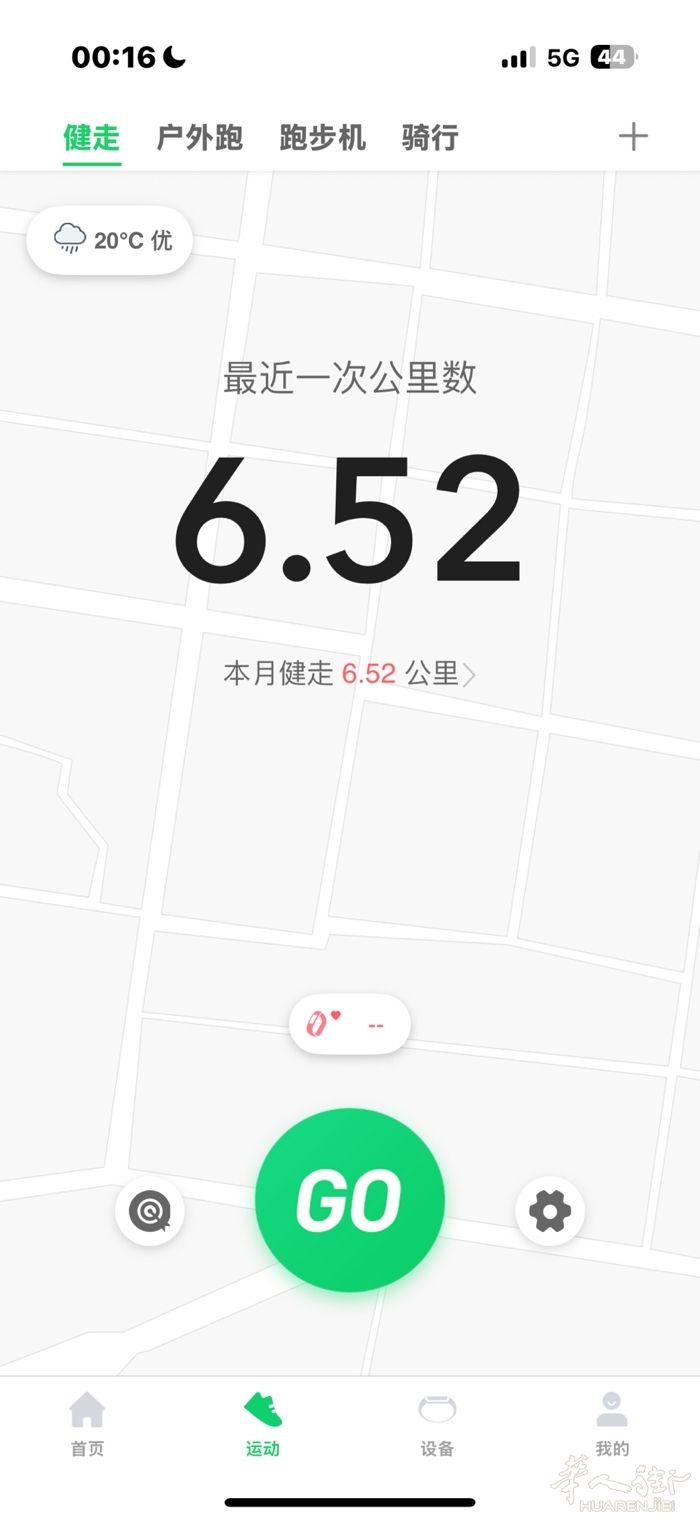The height and width of the screenshot is (1521, 700).
Task: Select the 运动 bottom tab
Action: point(263,1424)
